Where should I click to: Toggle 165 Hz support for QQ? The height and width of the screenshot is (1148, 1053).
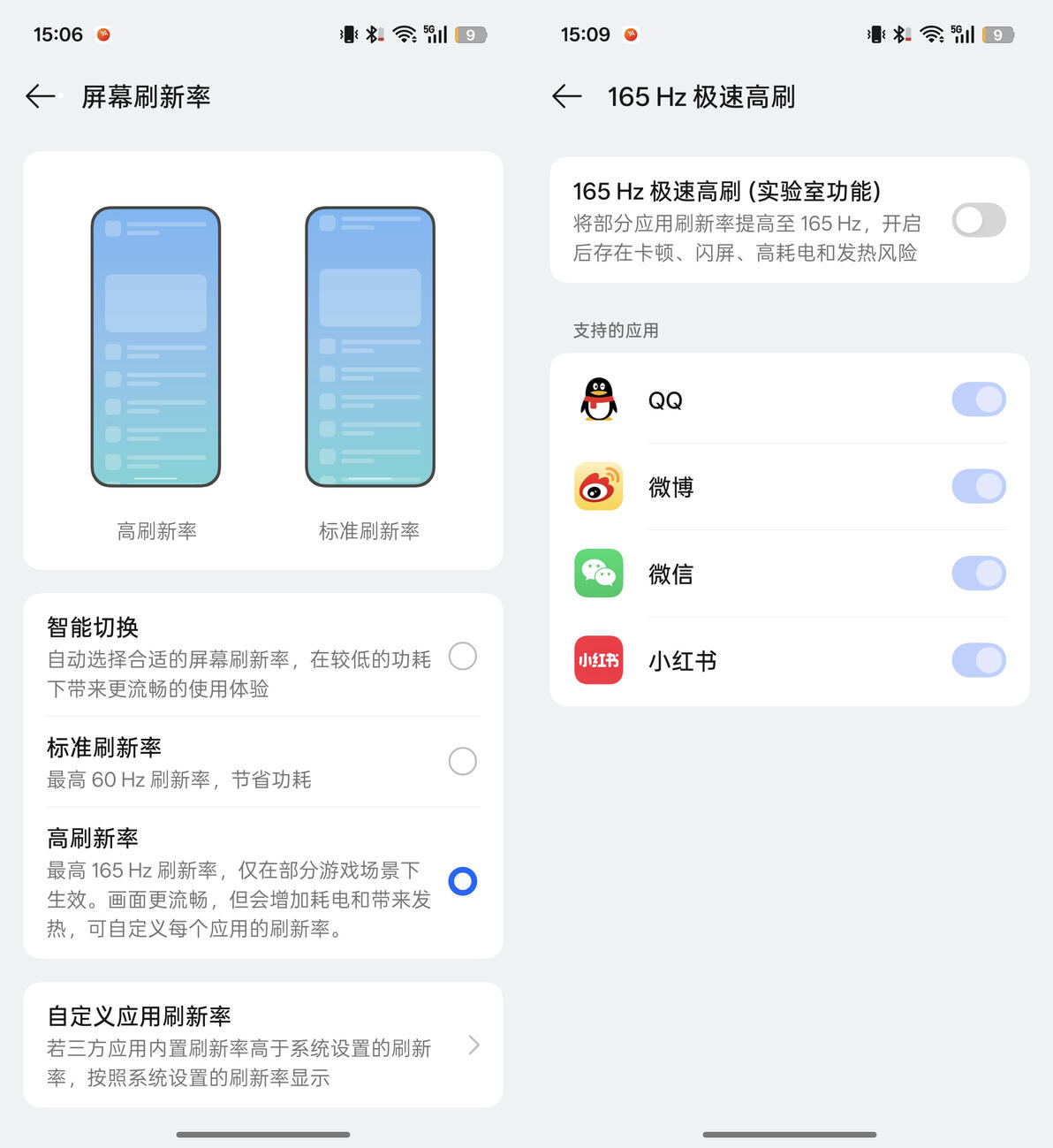[979, 399]
